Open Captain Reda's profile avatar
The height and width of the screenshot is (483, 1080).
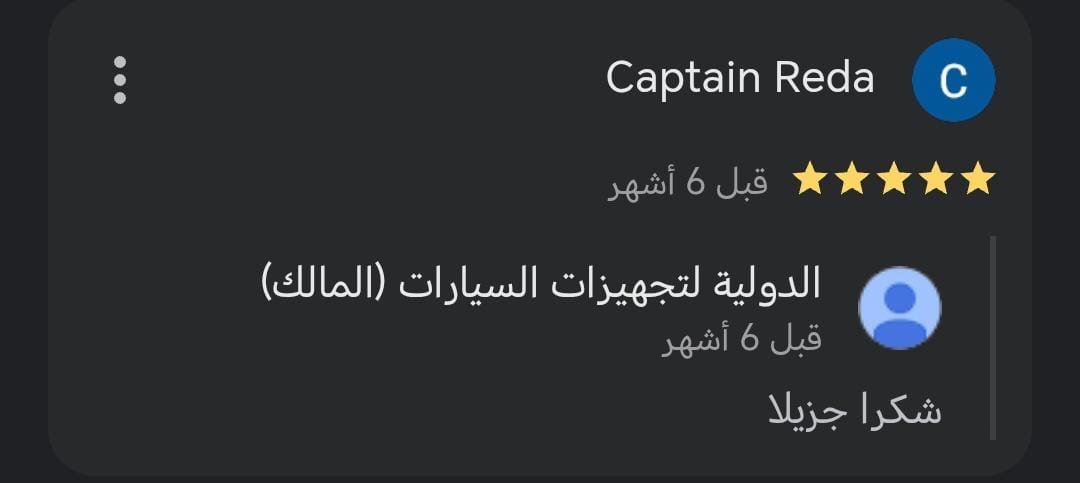click(953, 80)
